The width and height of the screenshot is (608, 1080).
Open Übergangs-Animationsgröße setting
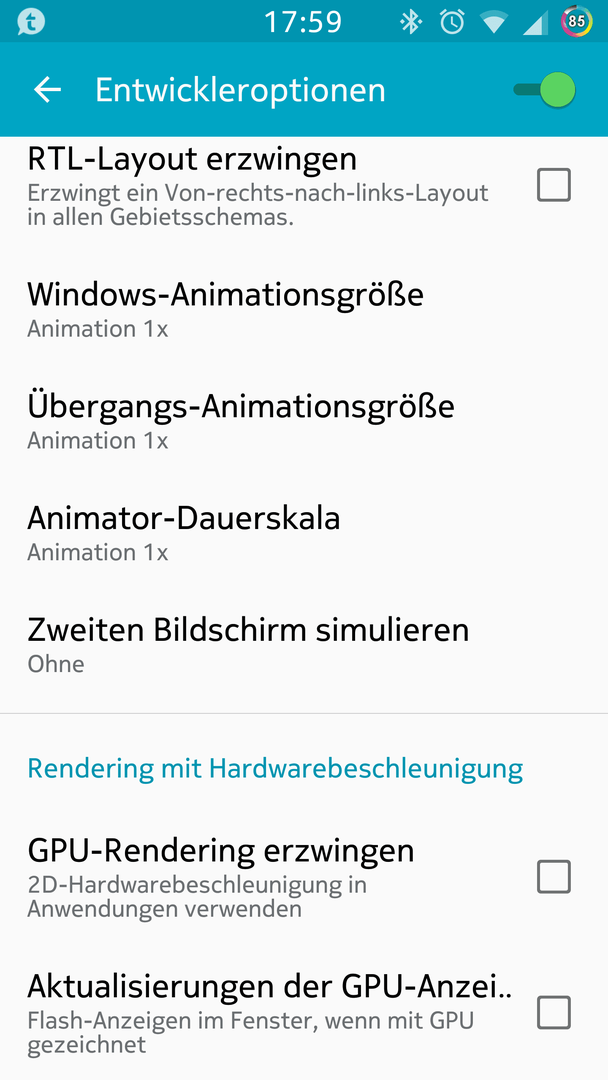(304, 421)
